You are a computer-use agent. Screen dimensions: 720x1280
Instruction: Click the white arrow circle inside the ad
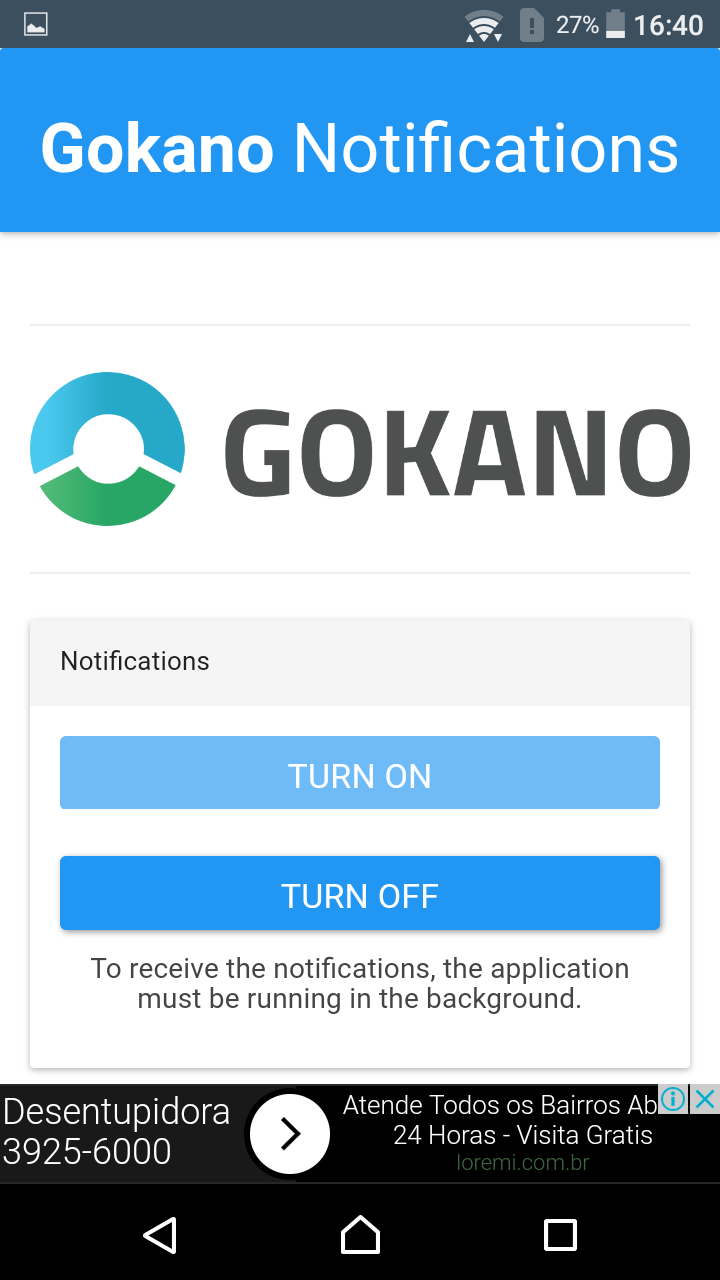pos(288,1133)
